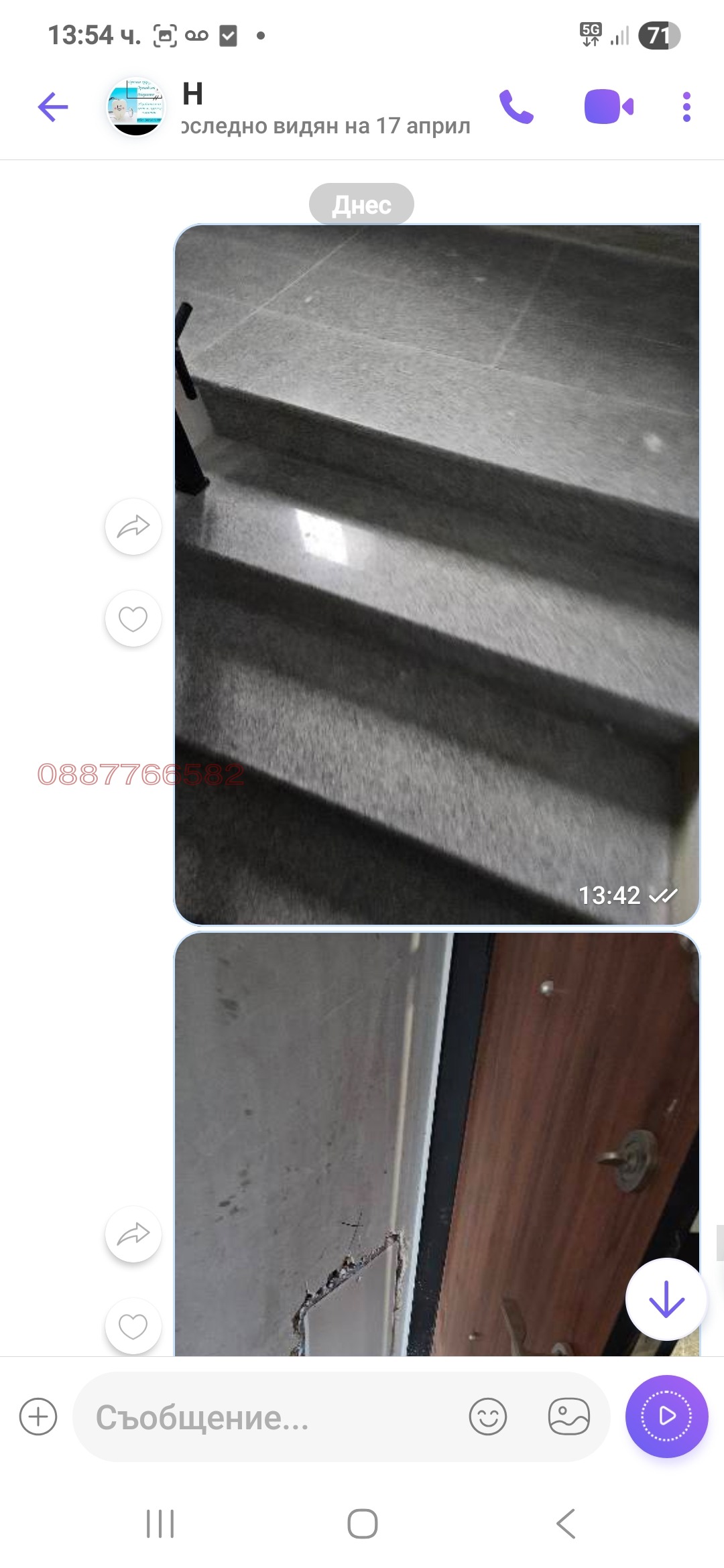
Task: Go home using the navigation bar
Action: [x=362, y=1524]
